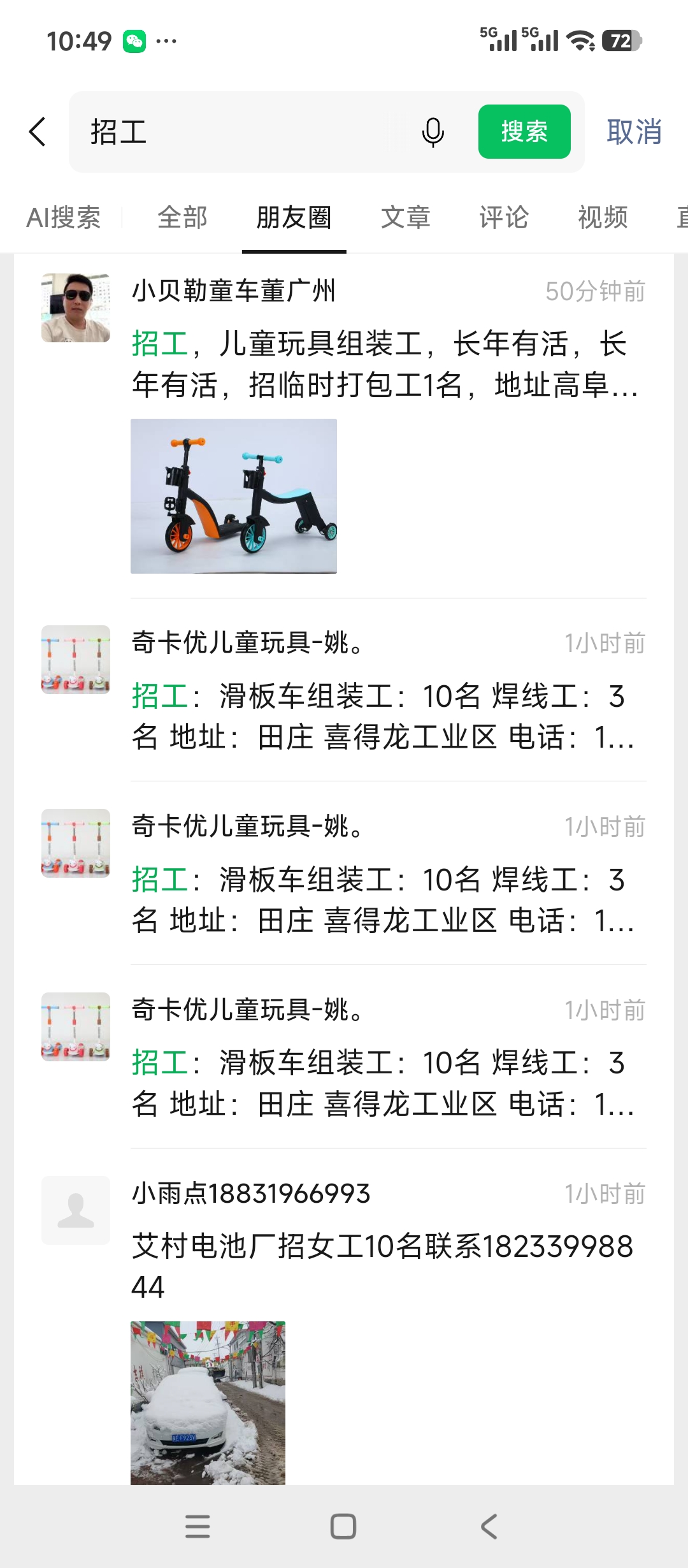Switch to the AI搜索 tab
688x1568 pixels.
63,218
